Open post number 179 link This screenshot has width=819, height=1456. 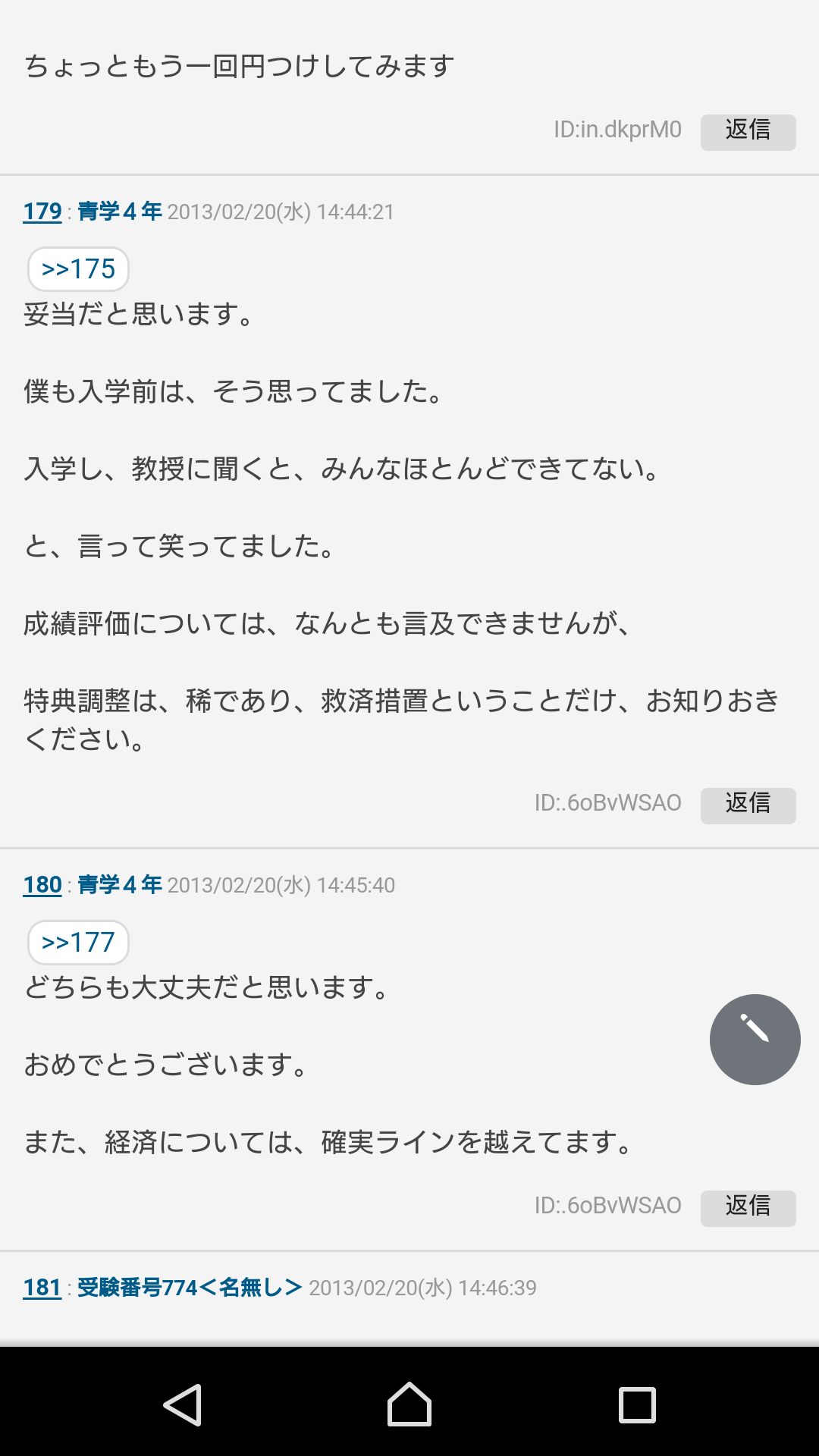click(x=42, y=212)
